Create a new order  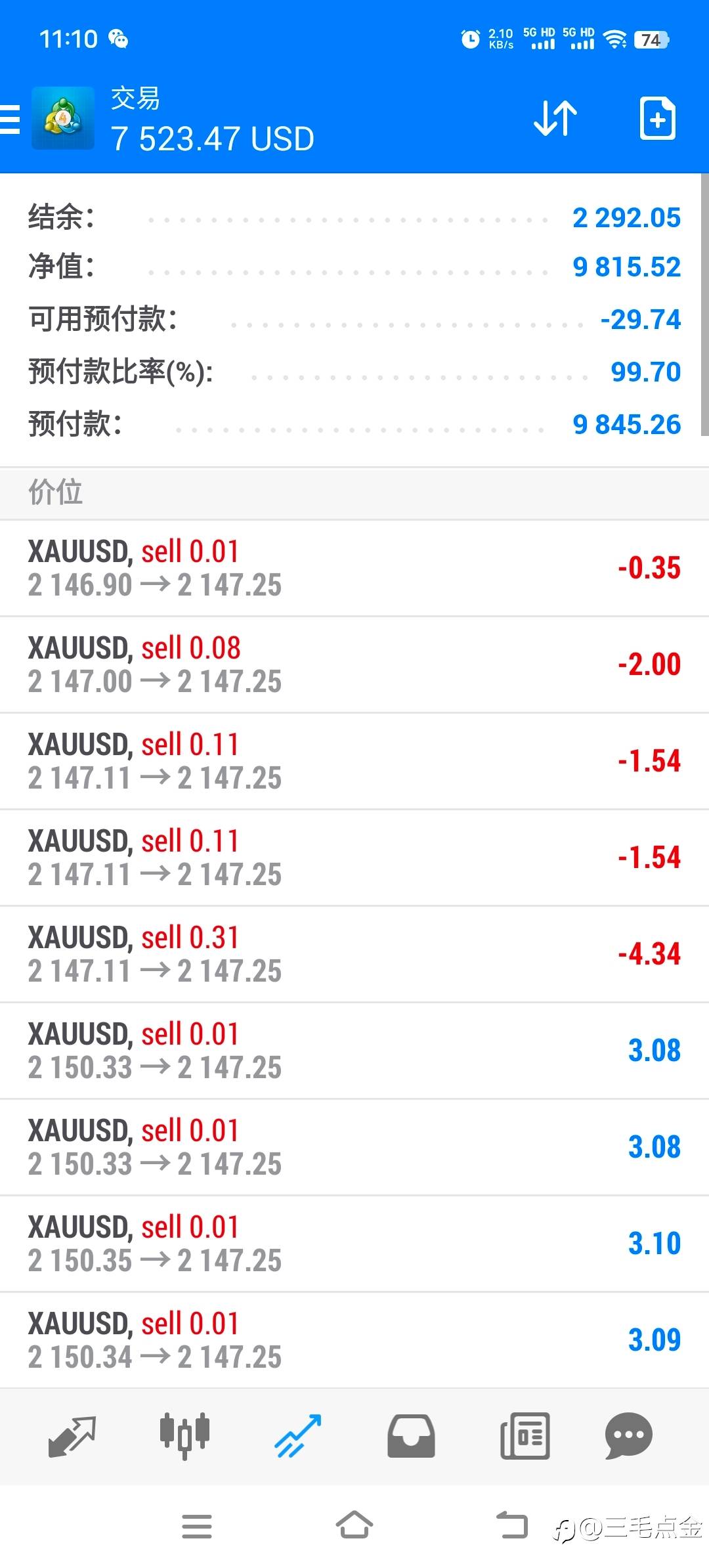coord(657,119)
